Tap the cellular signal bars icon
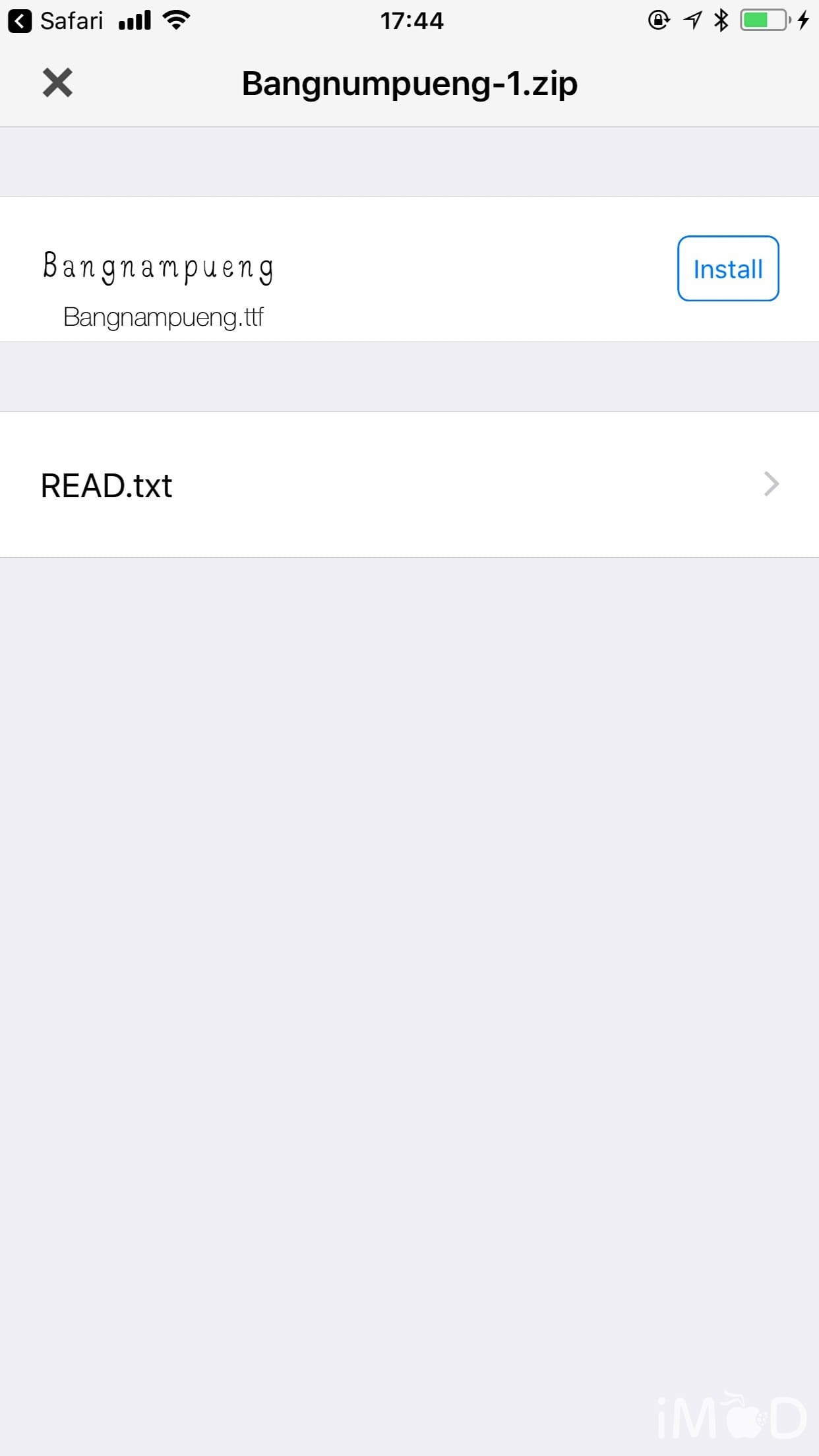Viewport: 819px width, 1456px height. pos(134,20)
